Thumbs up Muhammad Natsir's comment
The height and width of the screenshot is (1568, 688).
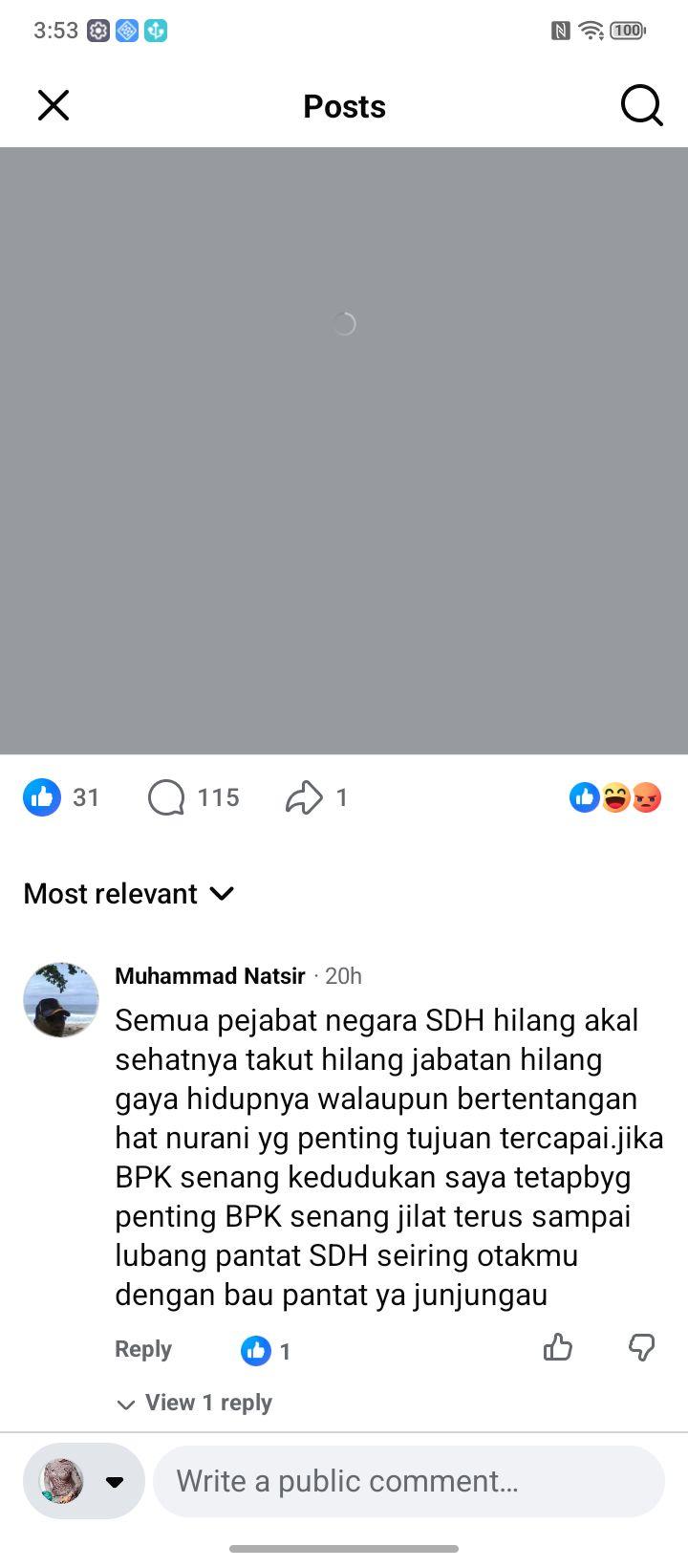pos(558,1348)
